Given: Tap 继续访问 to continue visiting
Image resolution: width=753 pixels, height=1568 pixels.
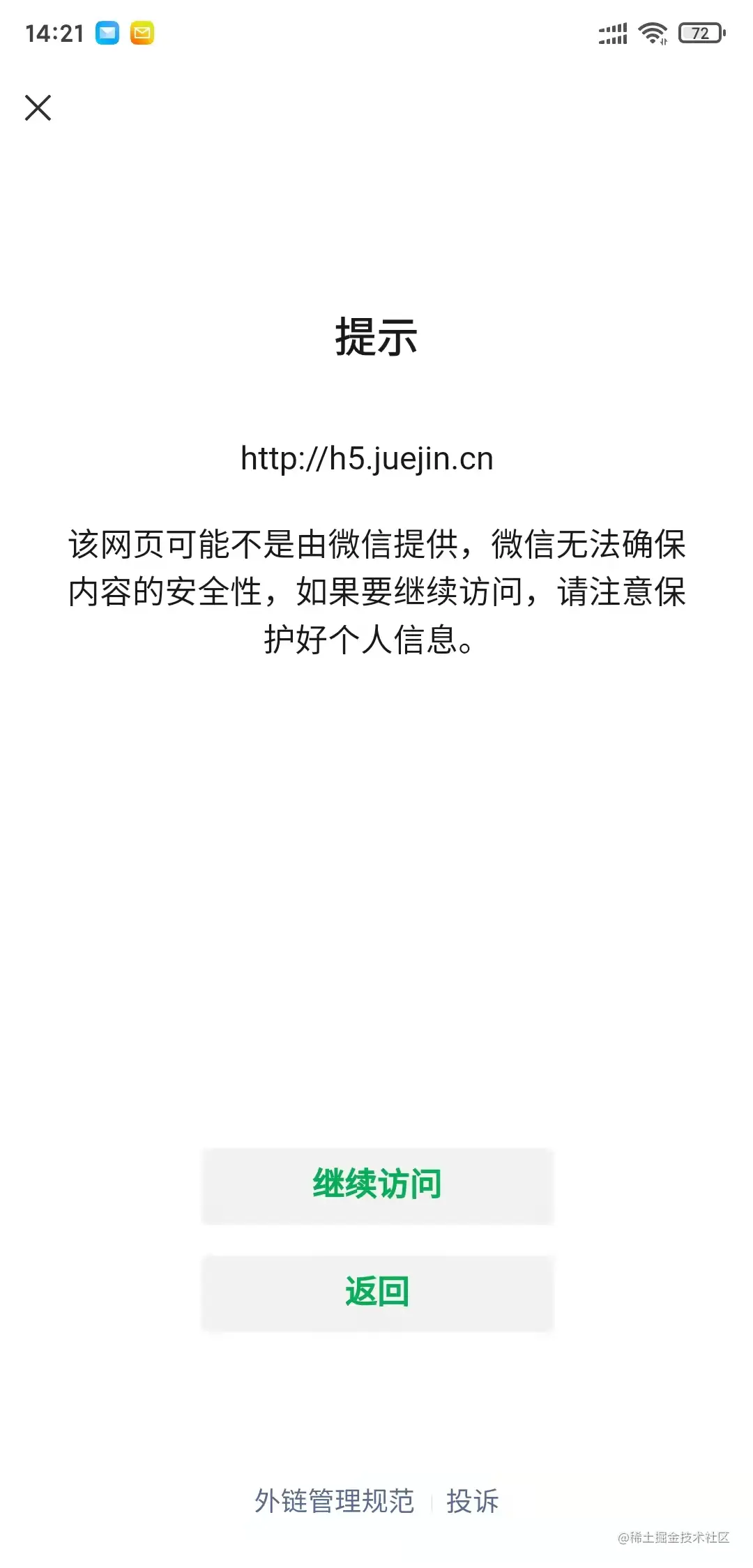Looking at the screenshot, I should click(377, 1185).
